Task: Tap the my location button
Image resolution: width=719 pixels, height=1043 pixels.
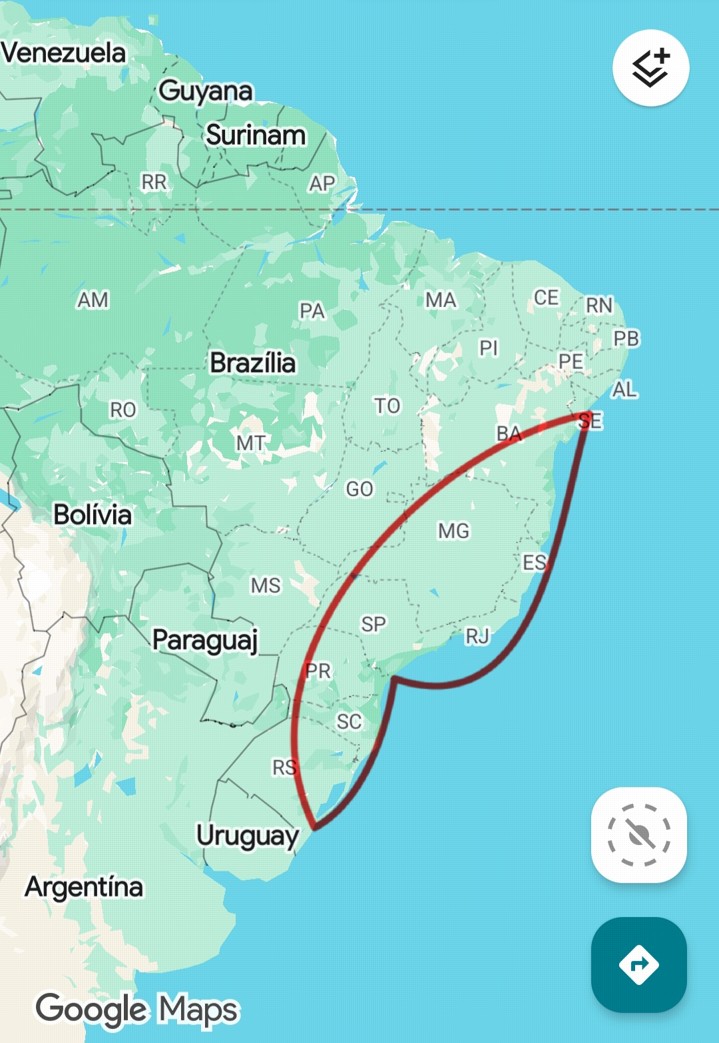Action: [x=639, y=835]
